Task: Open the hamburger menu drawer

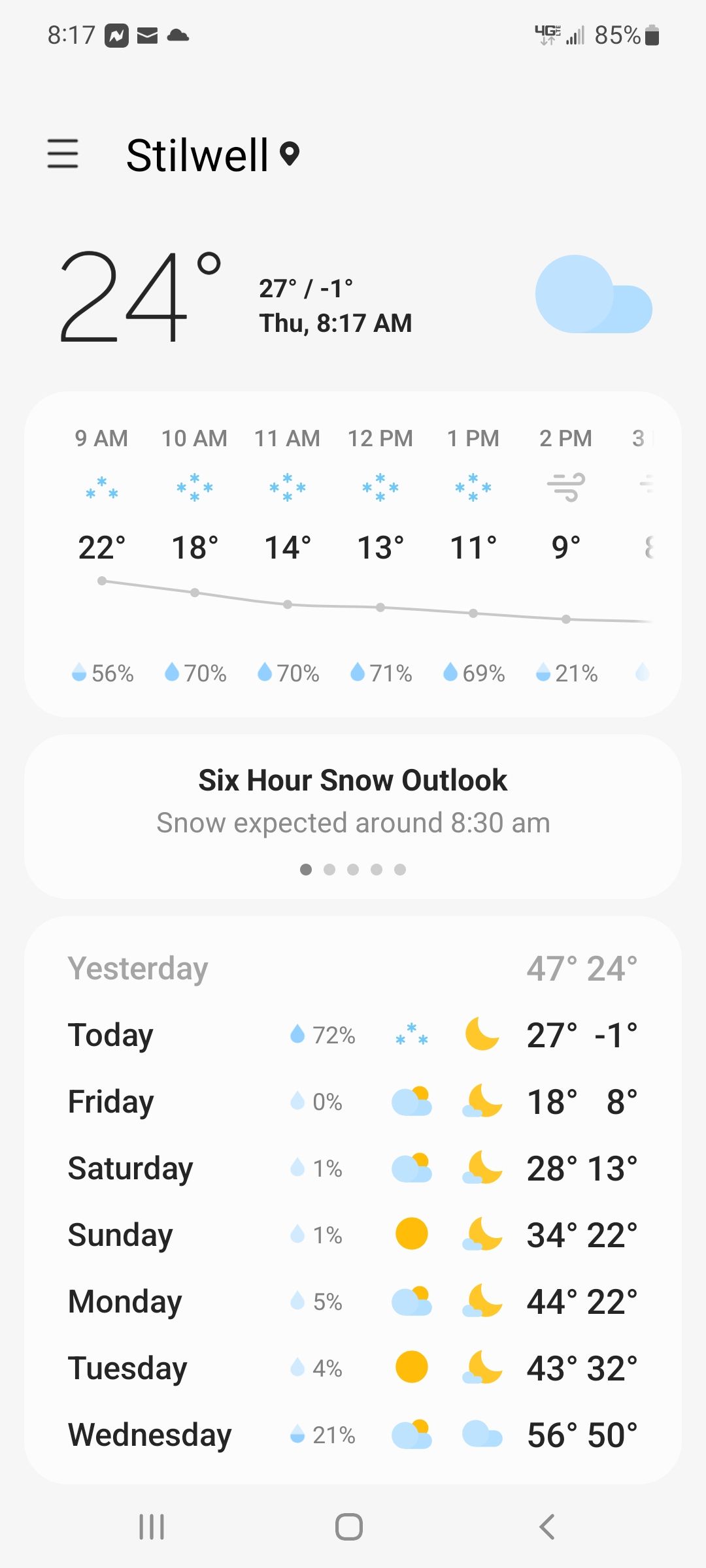Action: (x=63, y=154)
